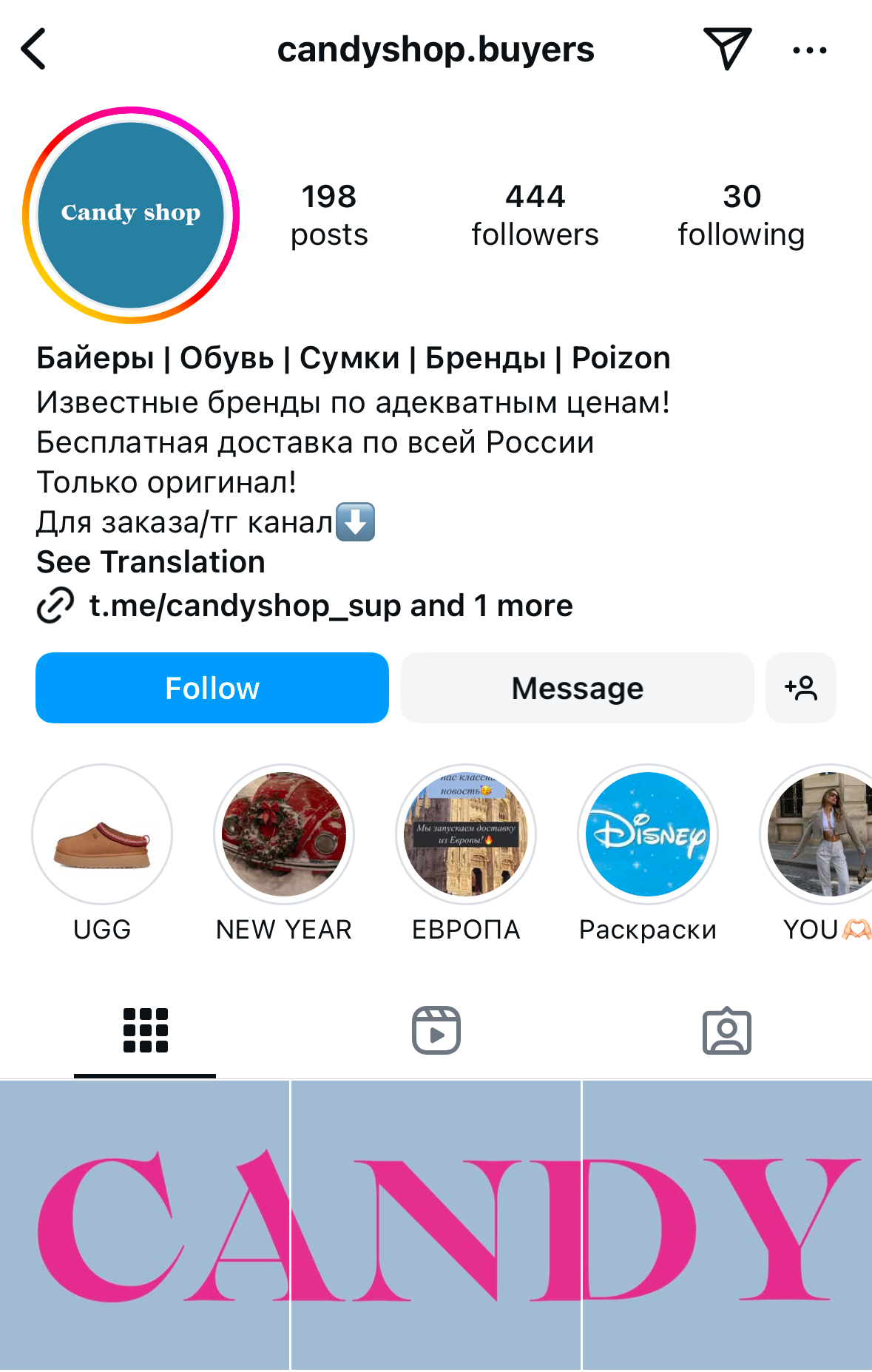The image size is (872, 1372).
Task: Share this profile via paper plane icon
Action: [727, 49]
